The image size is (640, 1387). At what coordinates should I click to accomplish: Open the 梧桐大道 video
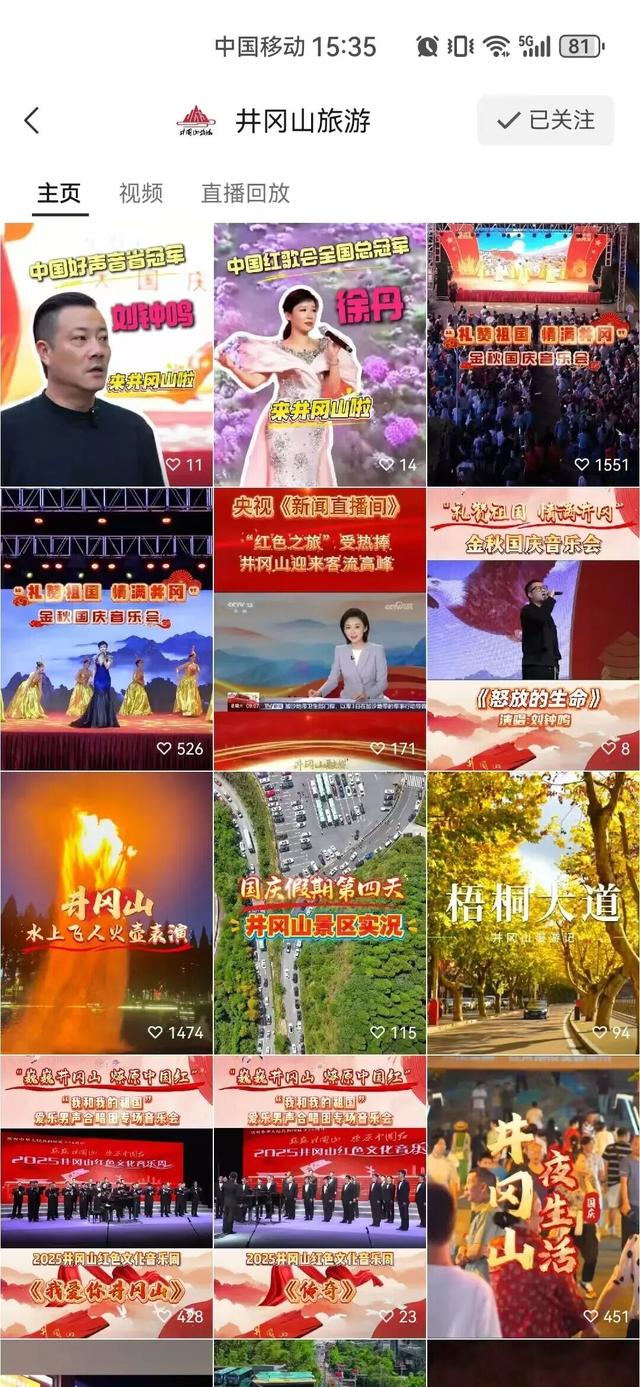tap(533, 912)
